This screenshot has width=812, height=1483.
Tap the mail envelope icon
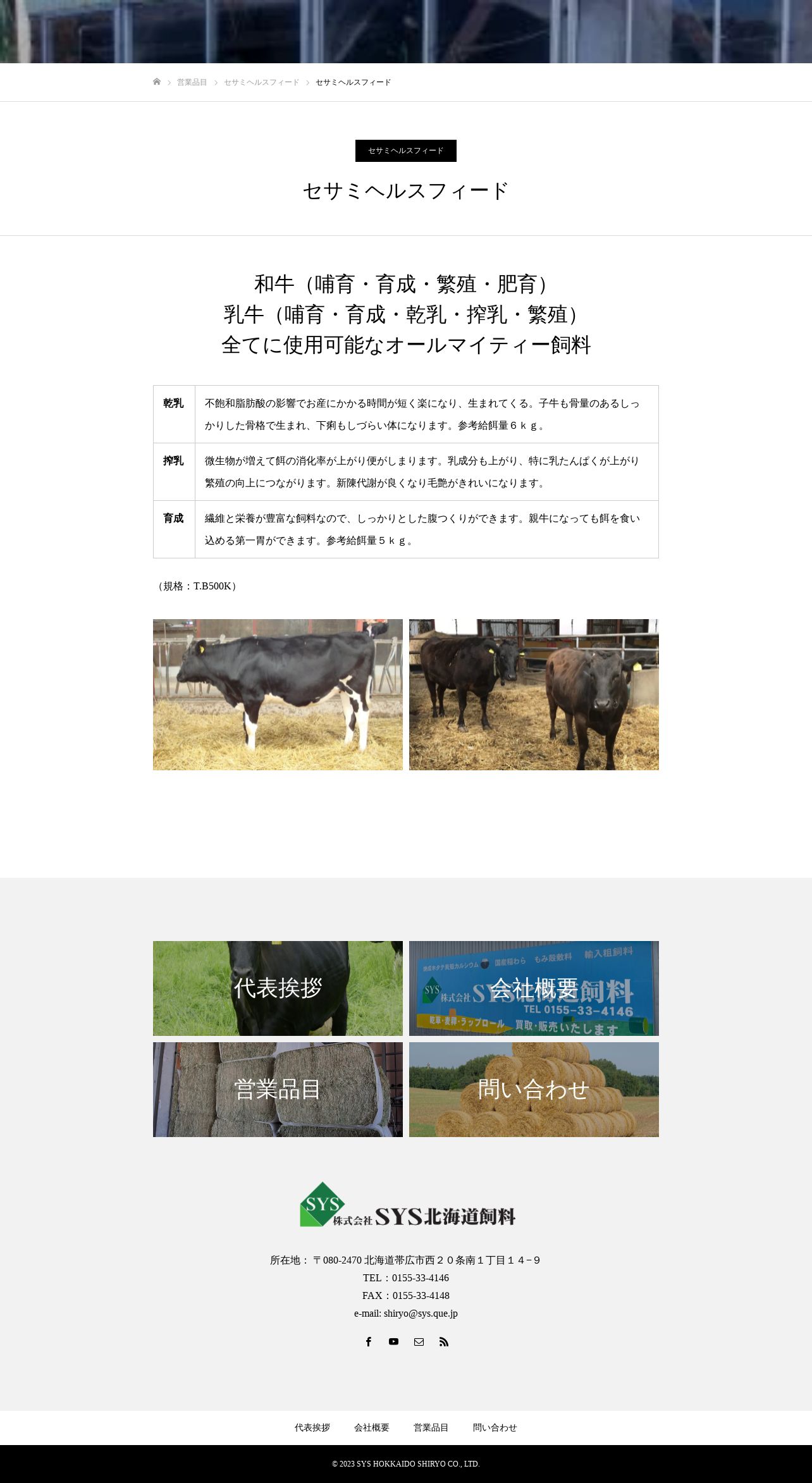click(419, 1341)
